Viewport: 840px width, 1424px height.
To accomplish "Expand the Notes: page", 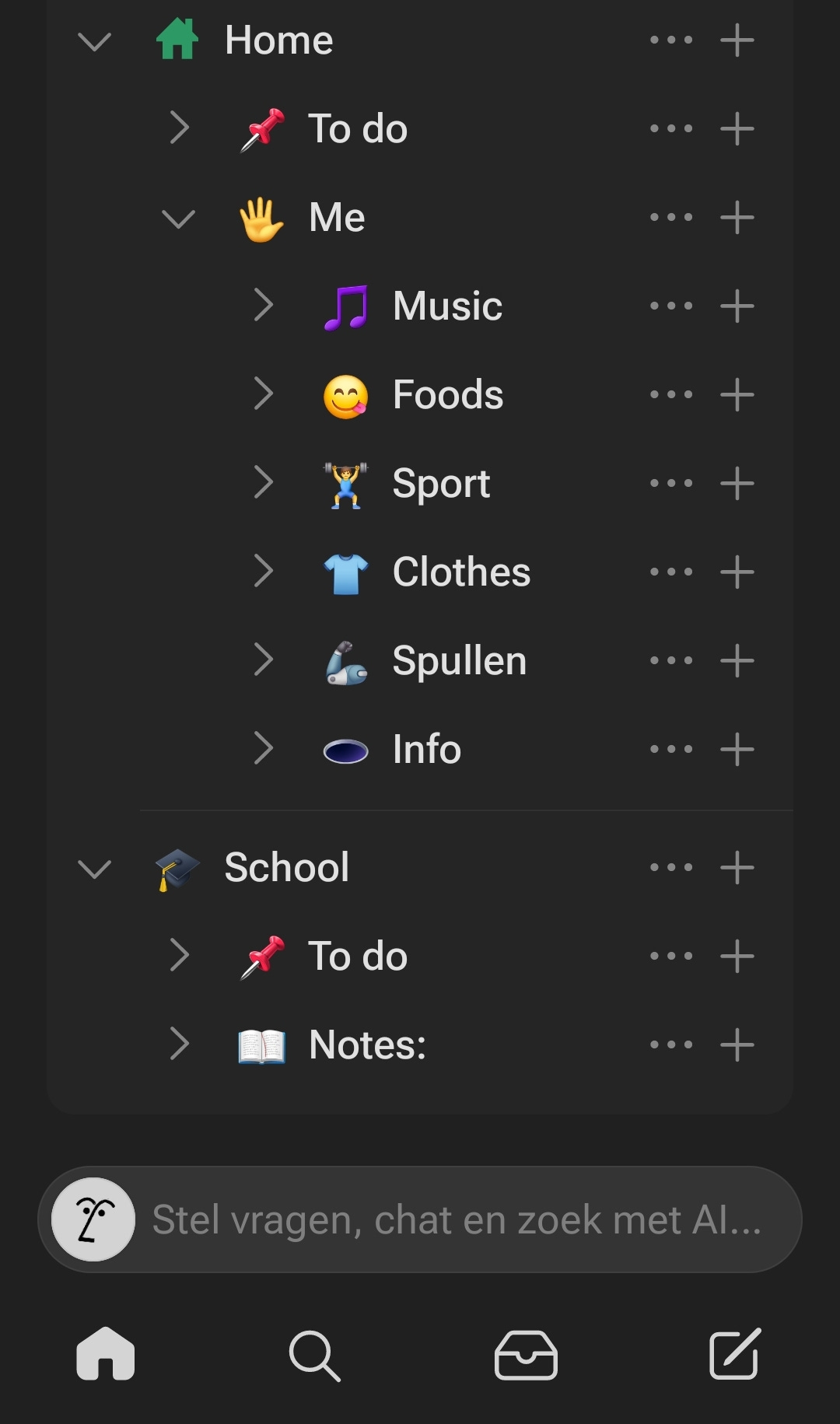I will pyautogui.click(x=180, y=1044).
